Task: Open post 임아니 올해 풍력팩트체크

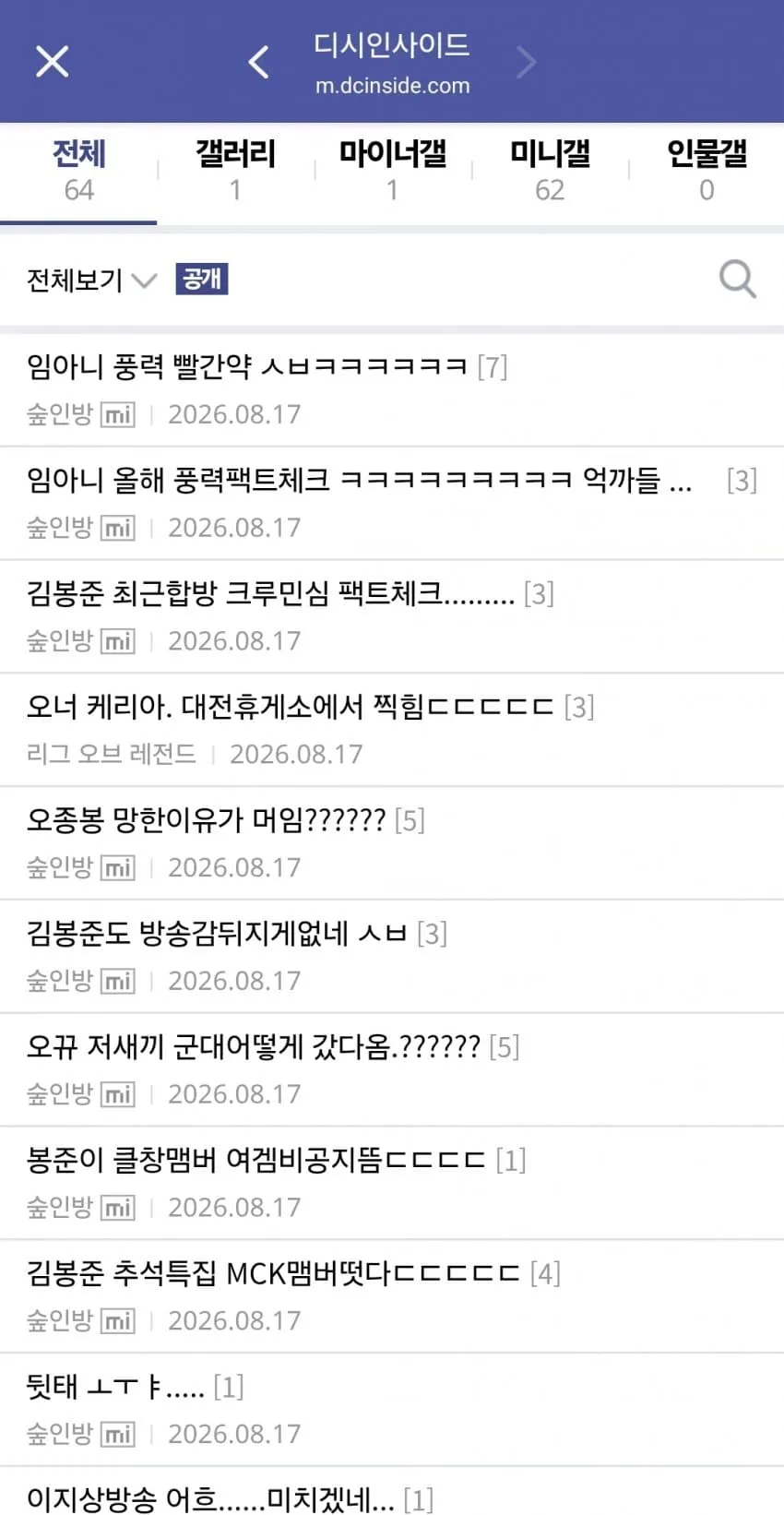Action: click(392, 503)
